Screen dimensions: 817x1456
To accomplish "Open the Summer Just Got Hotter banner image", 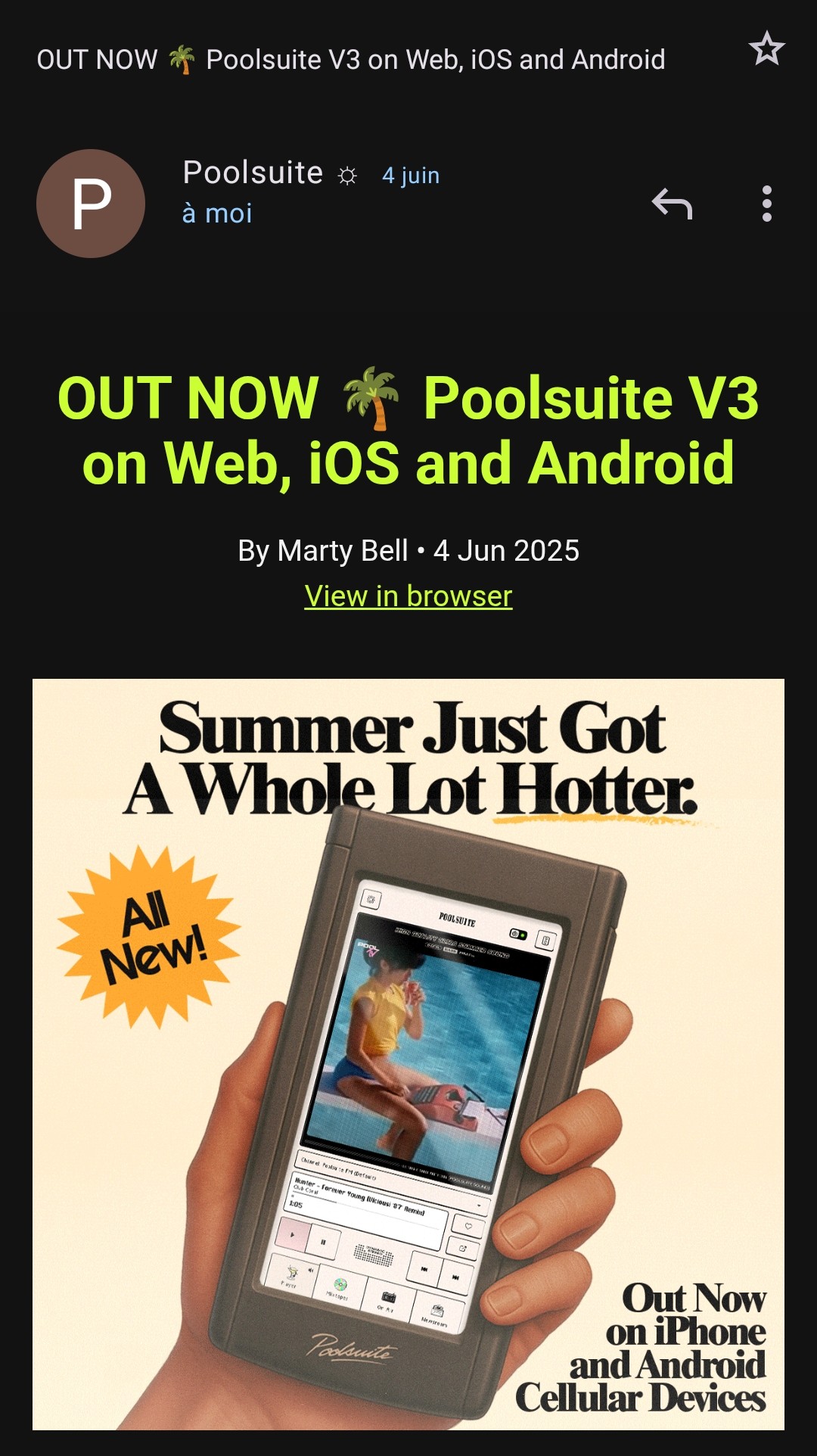I will [x=408, y=1054].
